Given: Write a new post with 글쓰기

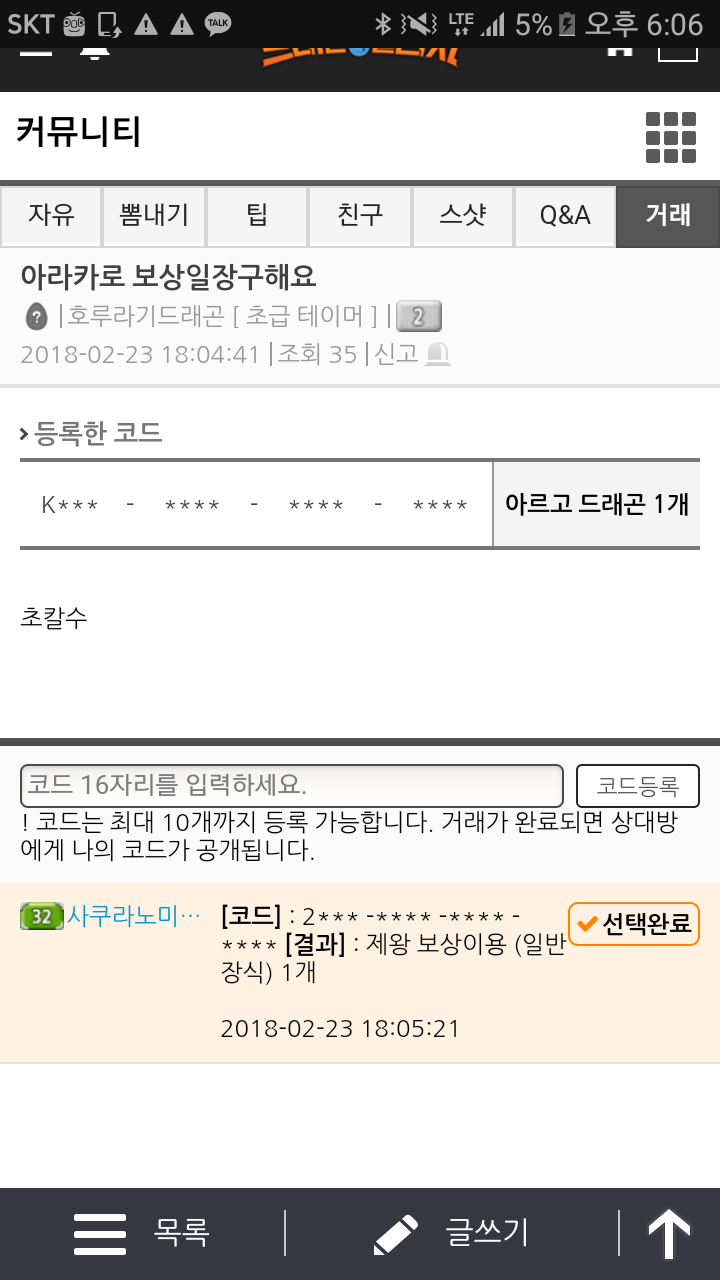Looking at the screenshot, I should (x=452, y=1233).
